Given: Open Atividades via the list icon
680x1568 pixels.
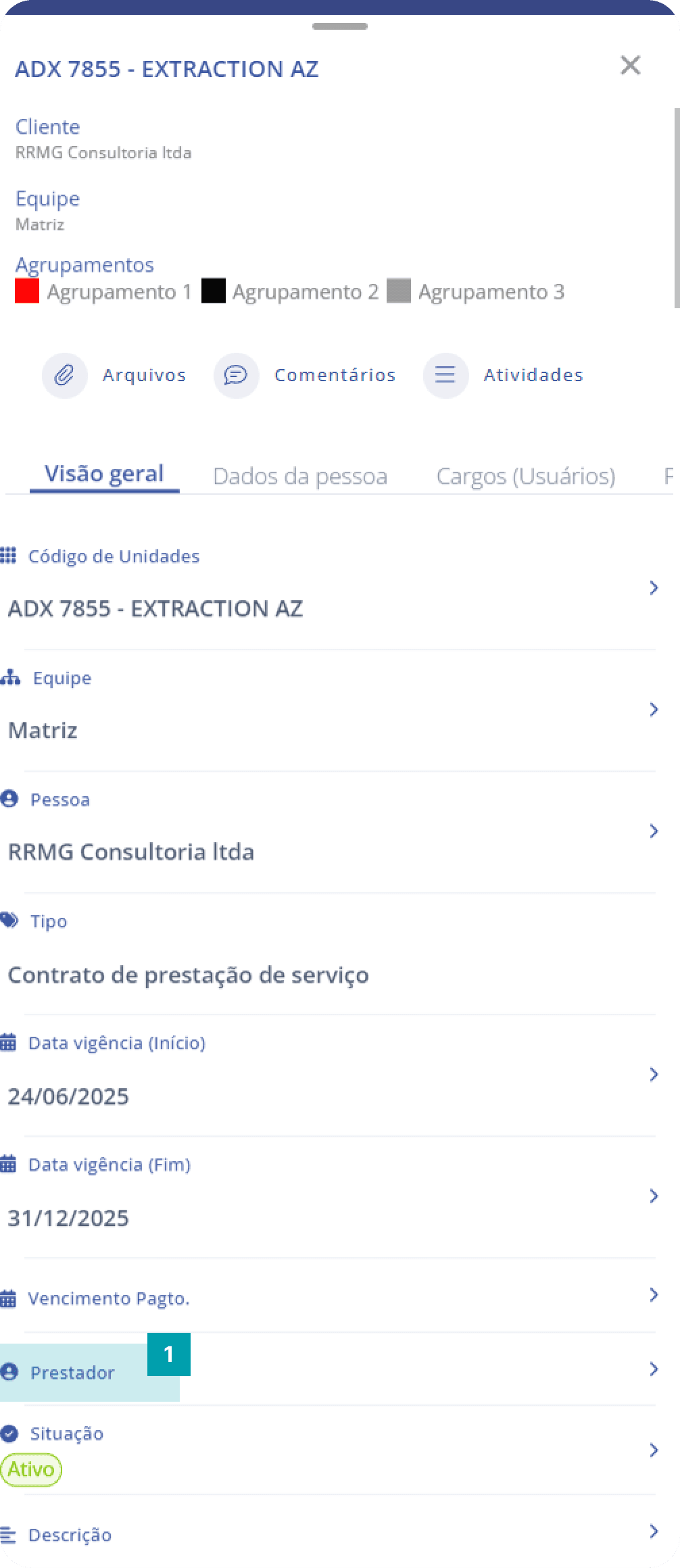Looking at the screenshot, I should click(x=445, y=375).
